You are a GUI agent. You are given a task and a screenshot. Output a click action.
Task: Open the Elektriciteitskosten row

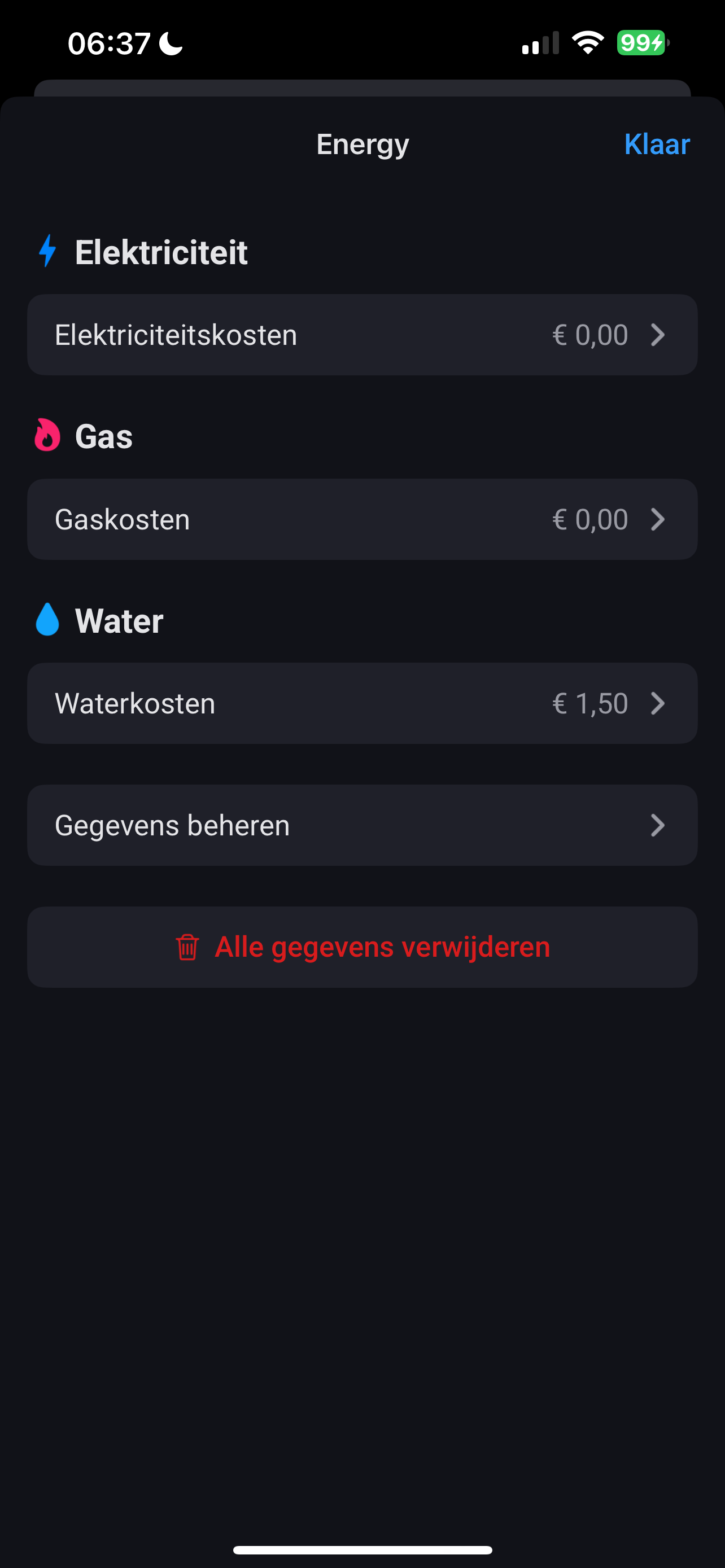point(362,335)
